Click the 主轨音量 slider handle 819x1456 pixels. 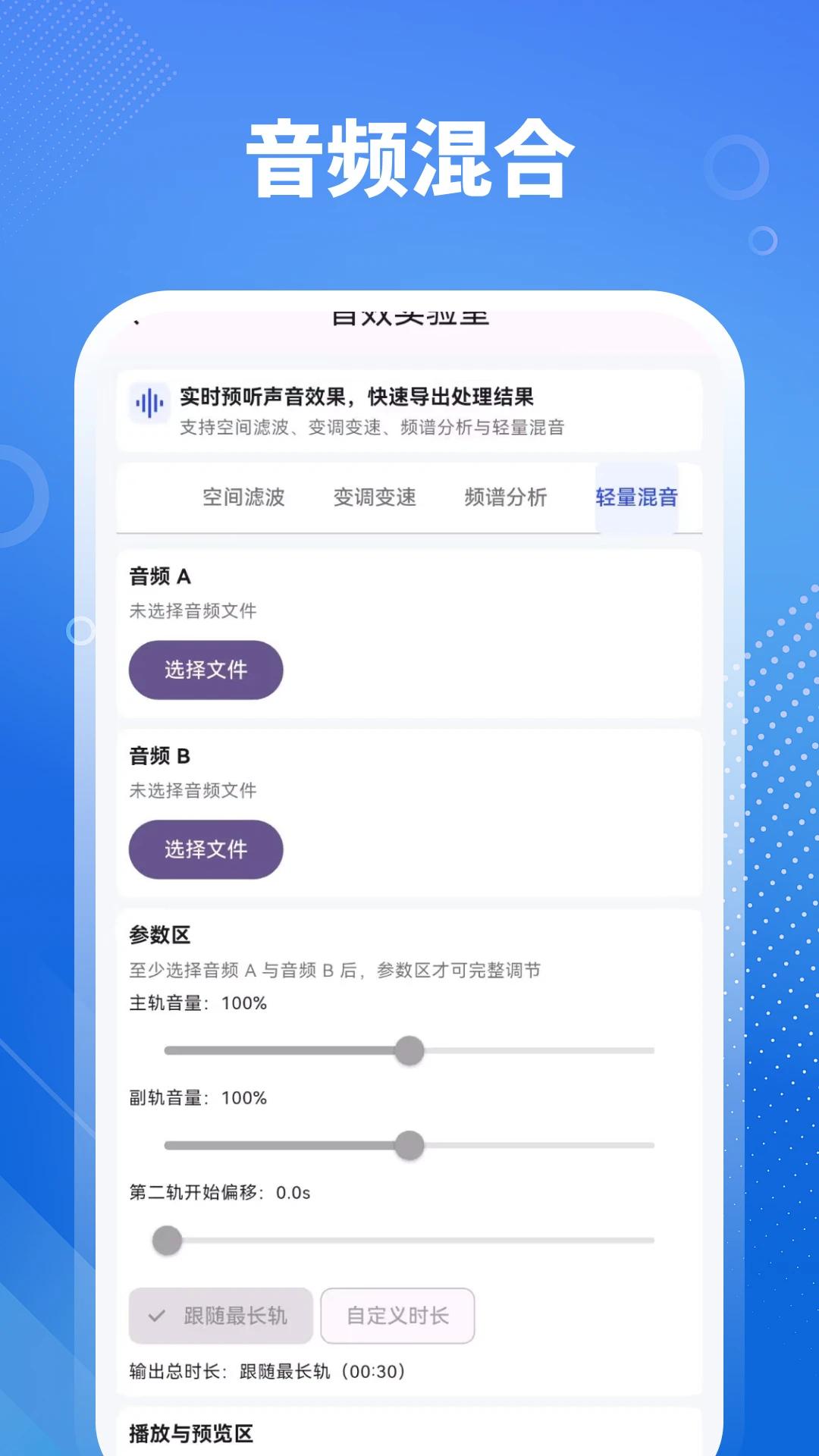click(409, 1050)
